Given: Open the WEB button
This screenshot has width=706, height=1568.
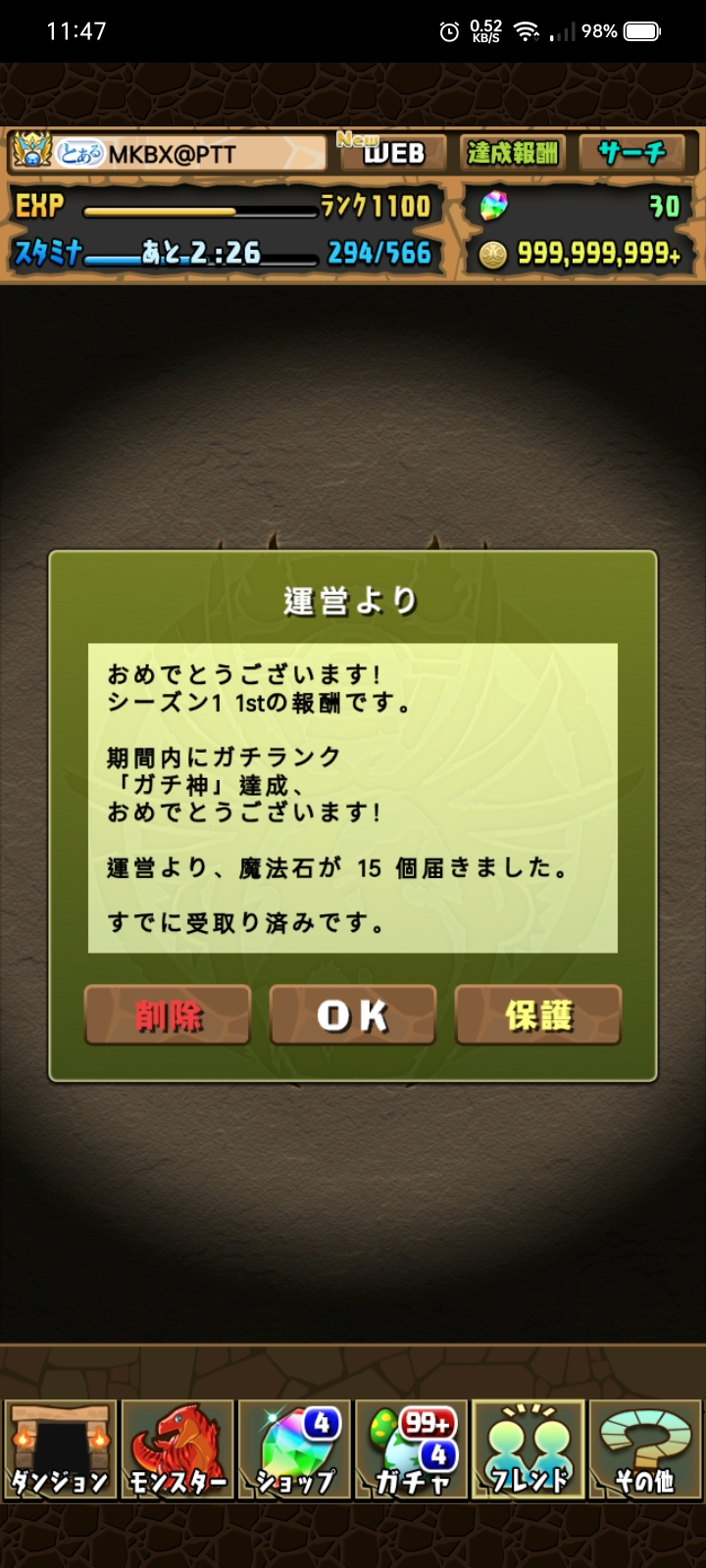Looking at the screenshot, I should (x=392, y=153).
